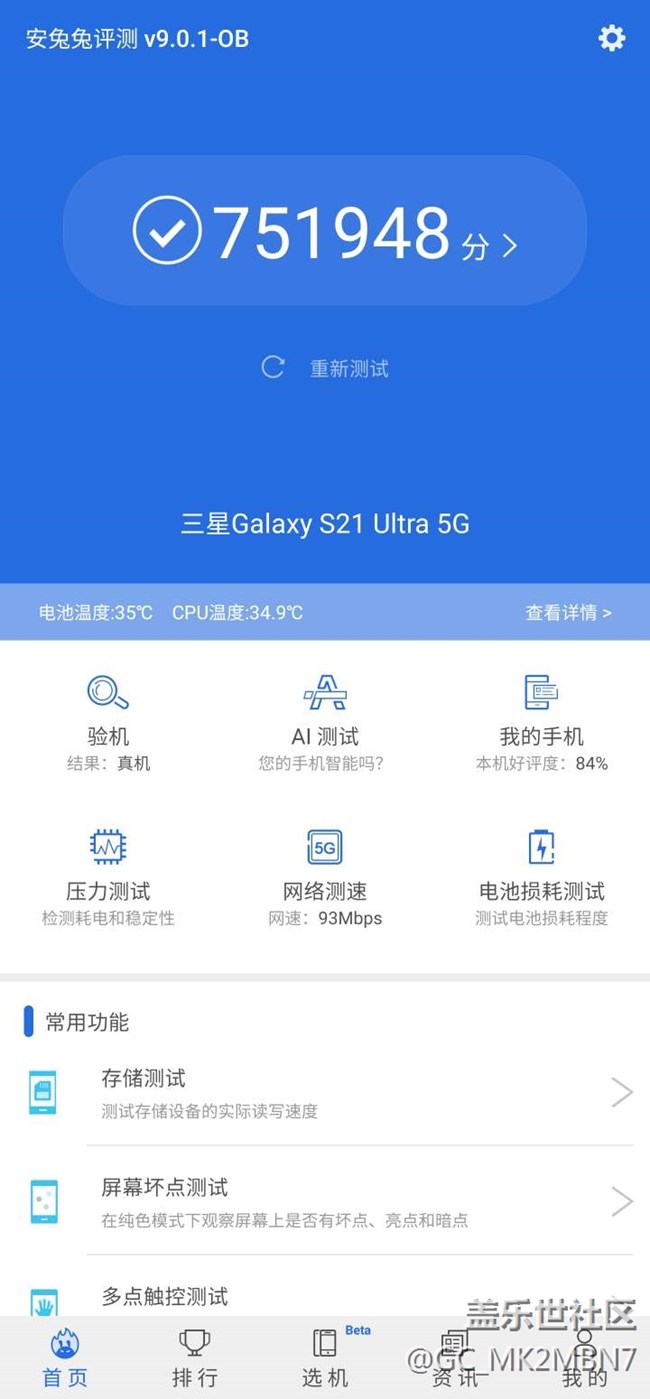The height and width of the screenshot is (1399, 650).
Task: Switch to 排行 ranking tab
Action: tap(195, 1357)
